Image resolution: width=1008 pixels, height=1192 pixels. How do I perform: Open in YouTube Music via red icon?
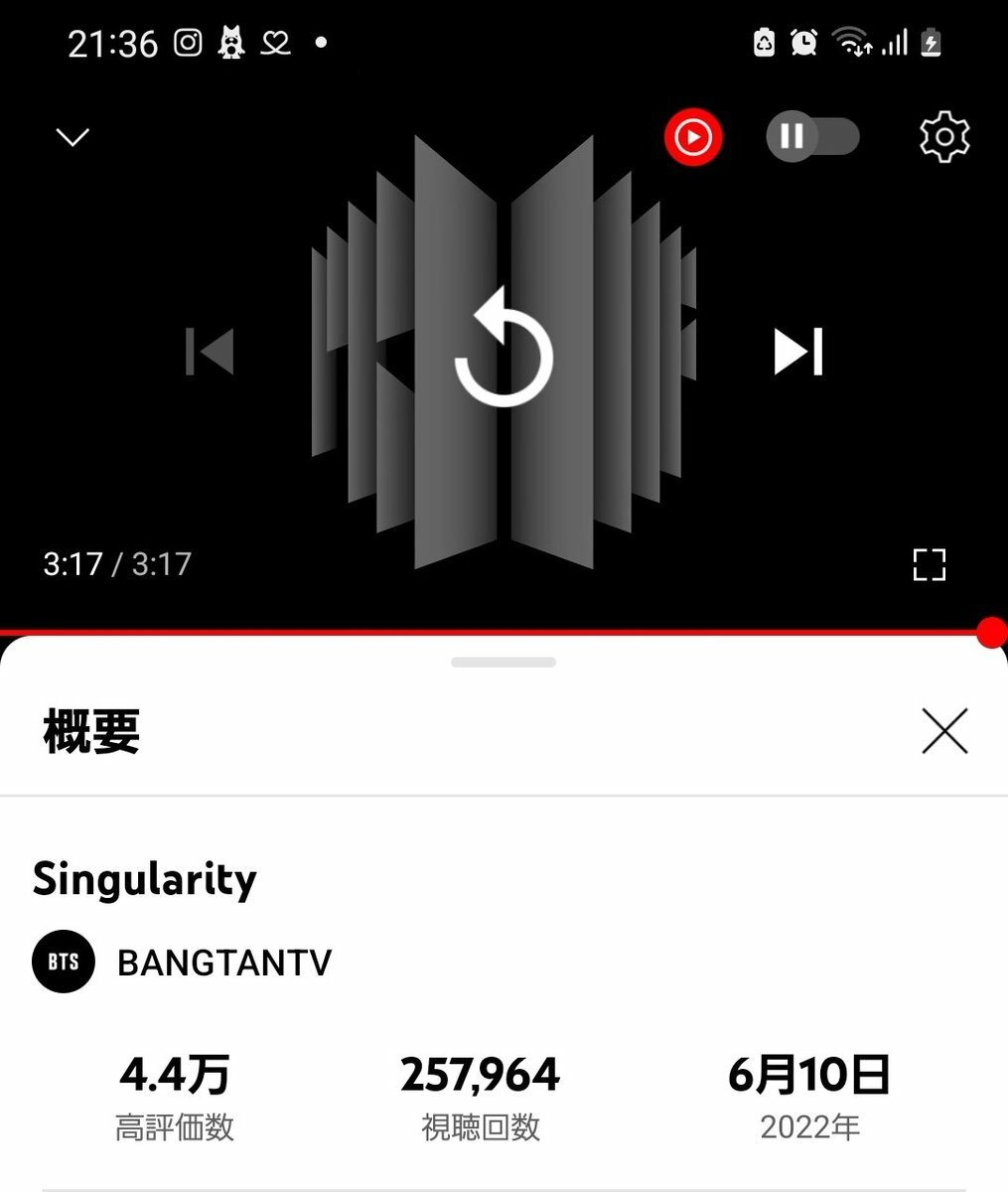pos(693,137)
